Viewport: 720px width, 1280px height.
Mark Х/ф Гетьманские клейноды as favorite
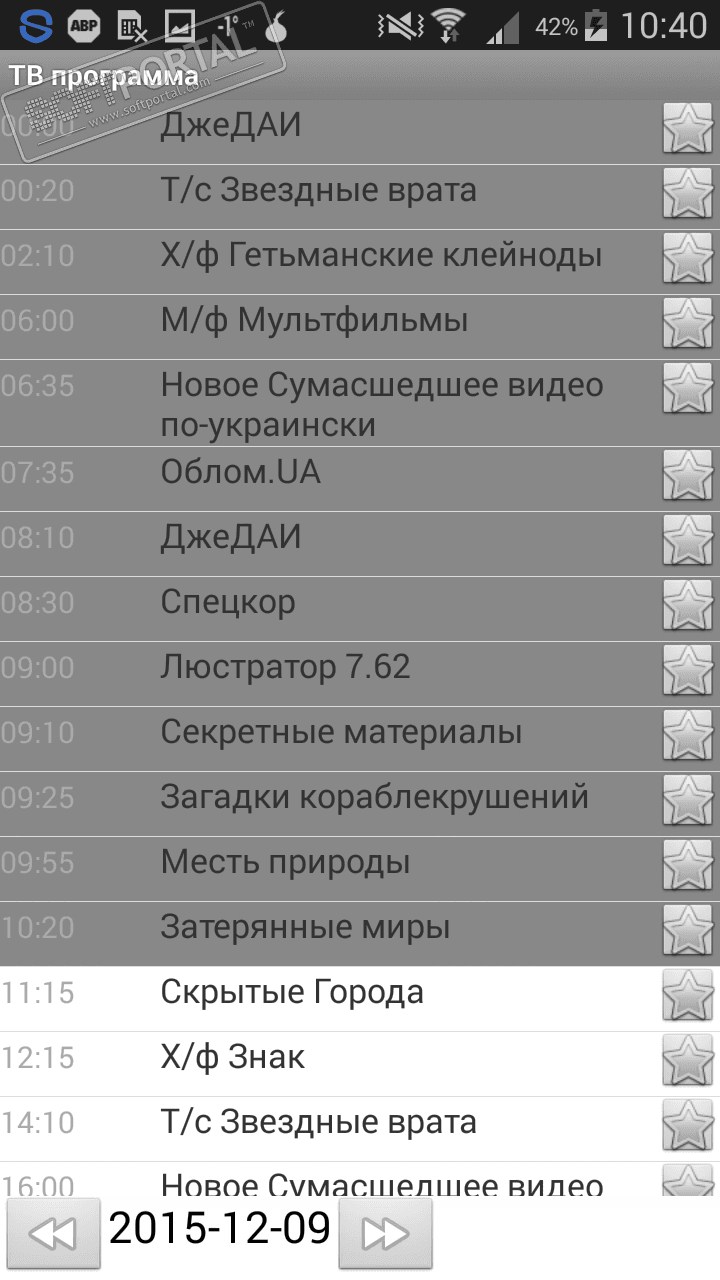point(688,258)
